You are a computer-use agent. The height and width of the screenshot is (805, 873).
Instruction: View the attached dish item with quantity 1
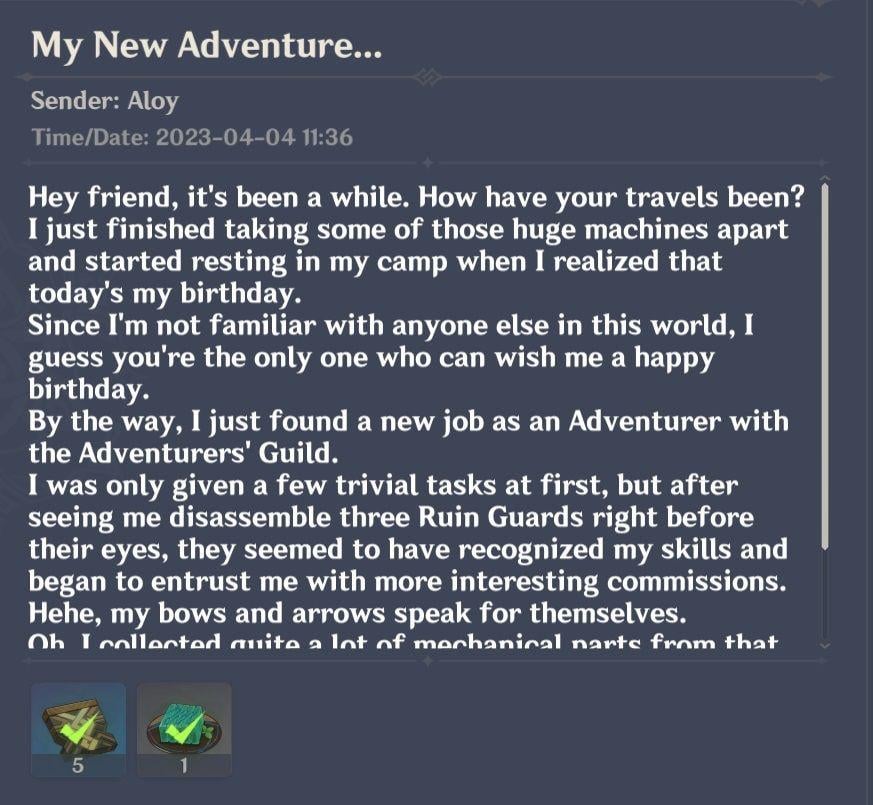pos(183,724)
